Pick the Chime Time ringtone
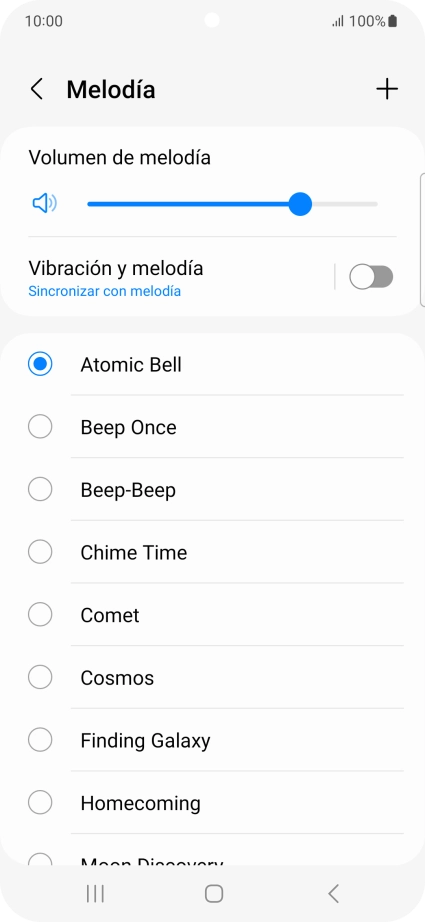The image size is (425, 922). (212, 552)
